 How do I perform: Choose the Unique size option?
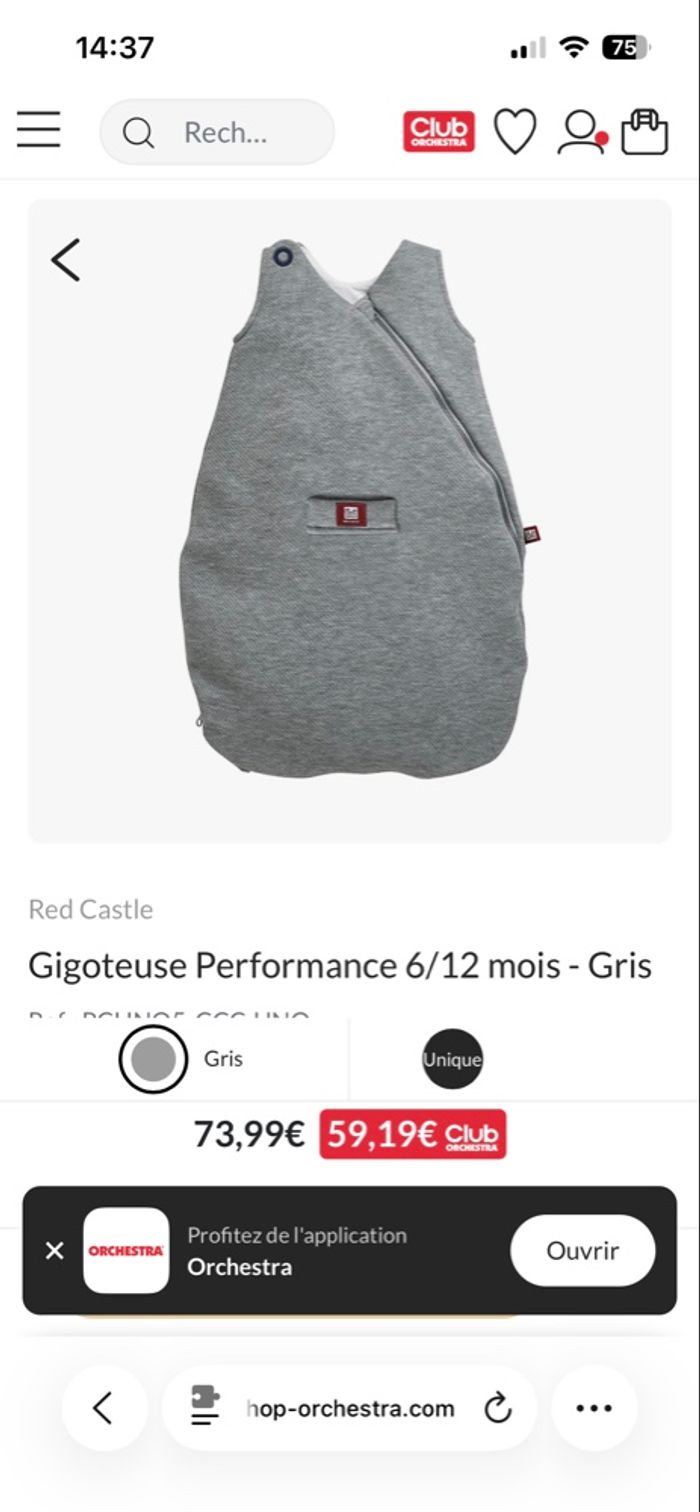452,1059
